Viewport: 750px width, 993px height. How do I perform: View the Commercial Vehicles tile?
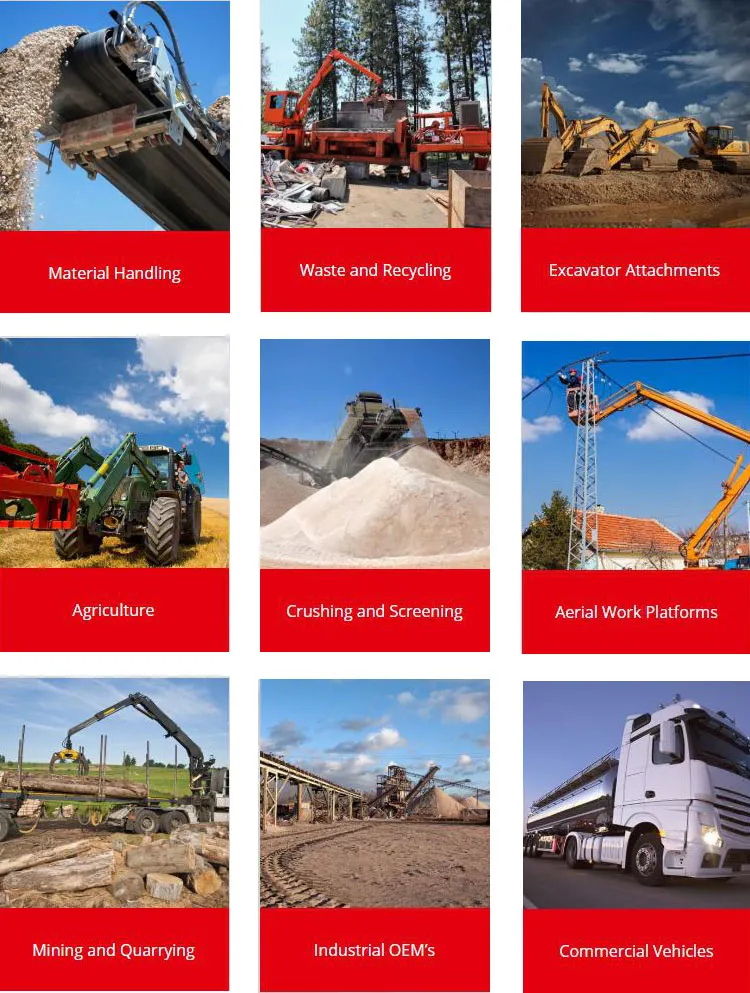[x=636, y=951]
